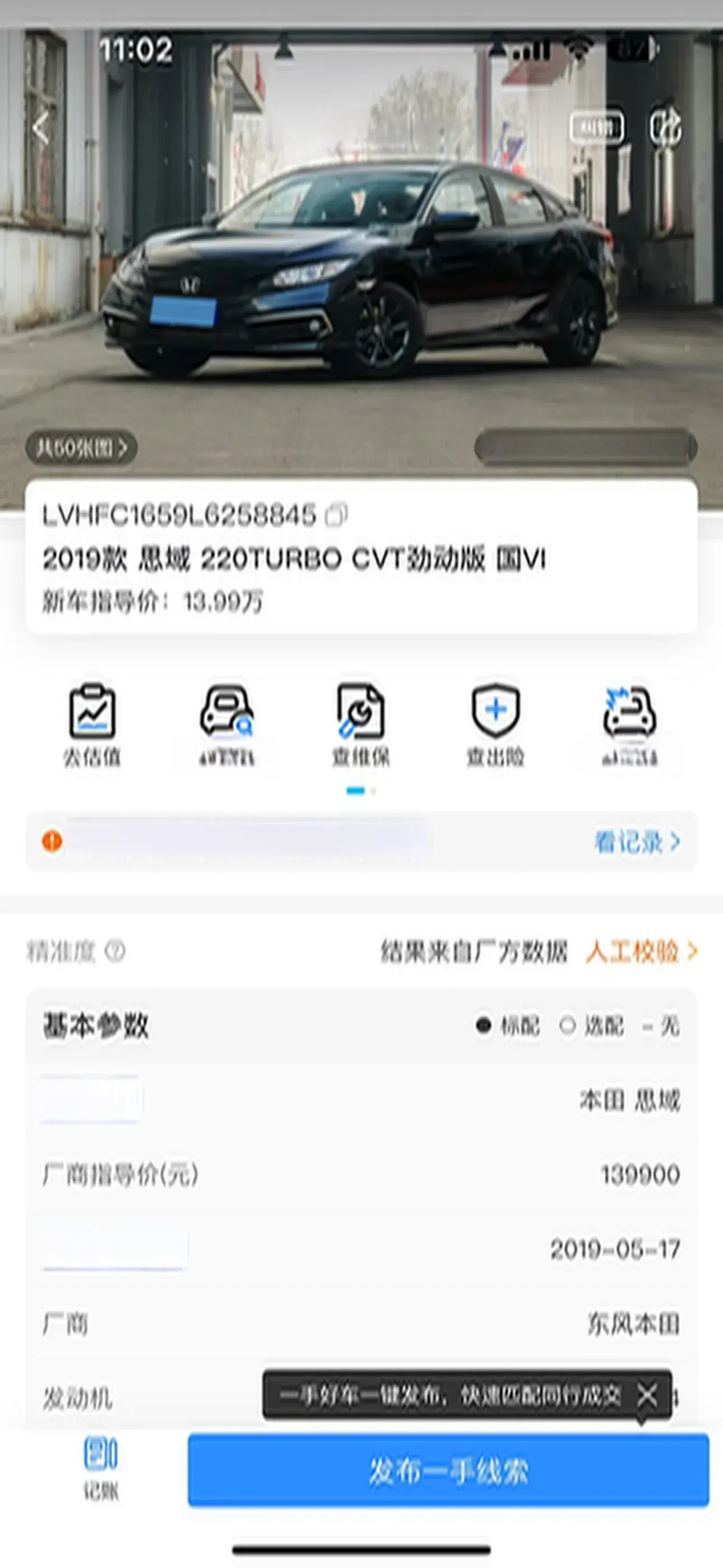Tap 发布一手线索 button
Screen dimensions: 723x1568
[448, 1470]
